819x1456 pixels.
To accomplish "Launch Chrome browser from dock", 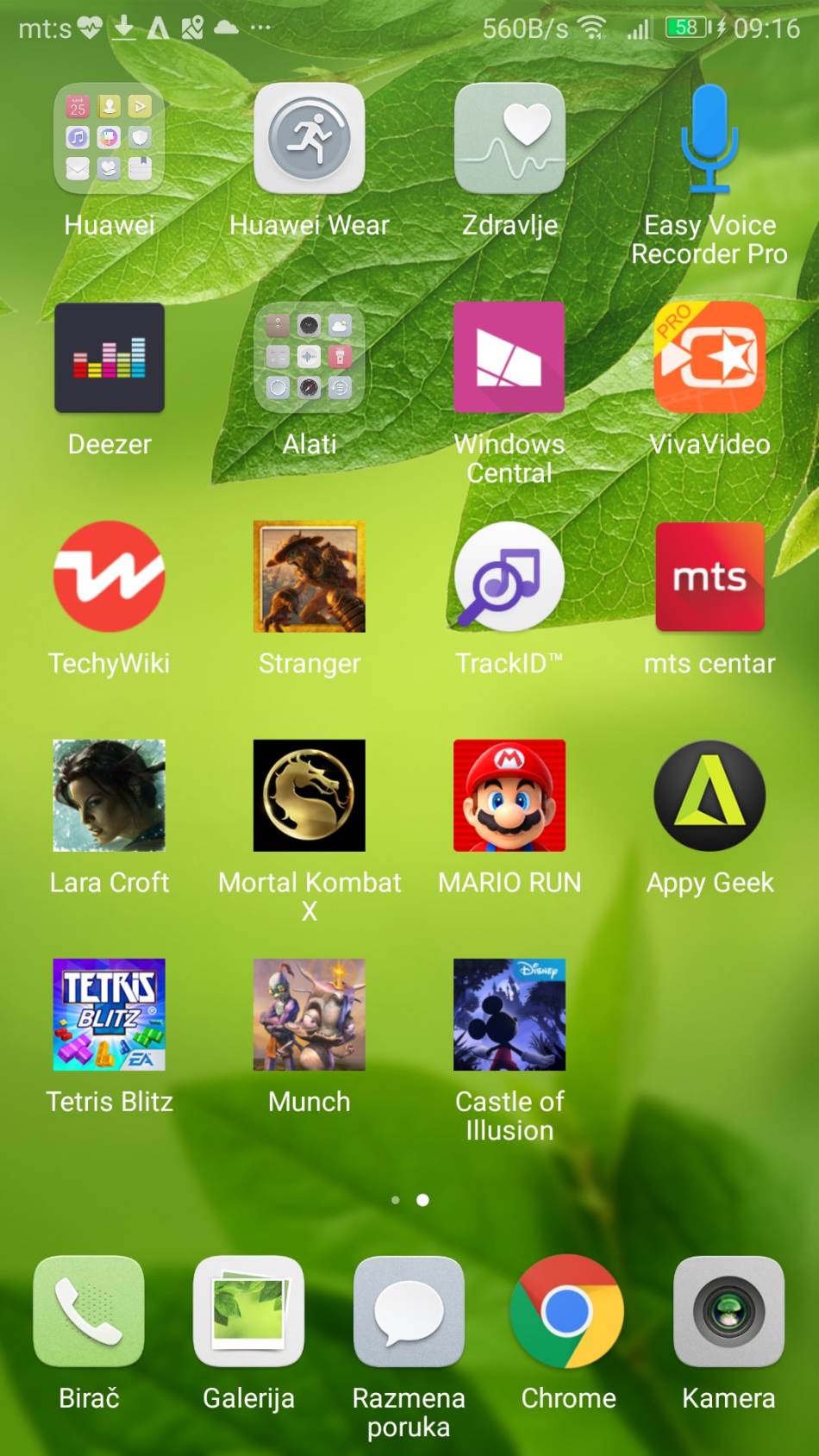I will click(568, 1310).
